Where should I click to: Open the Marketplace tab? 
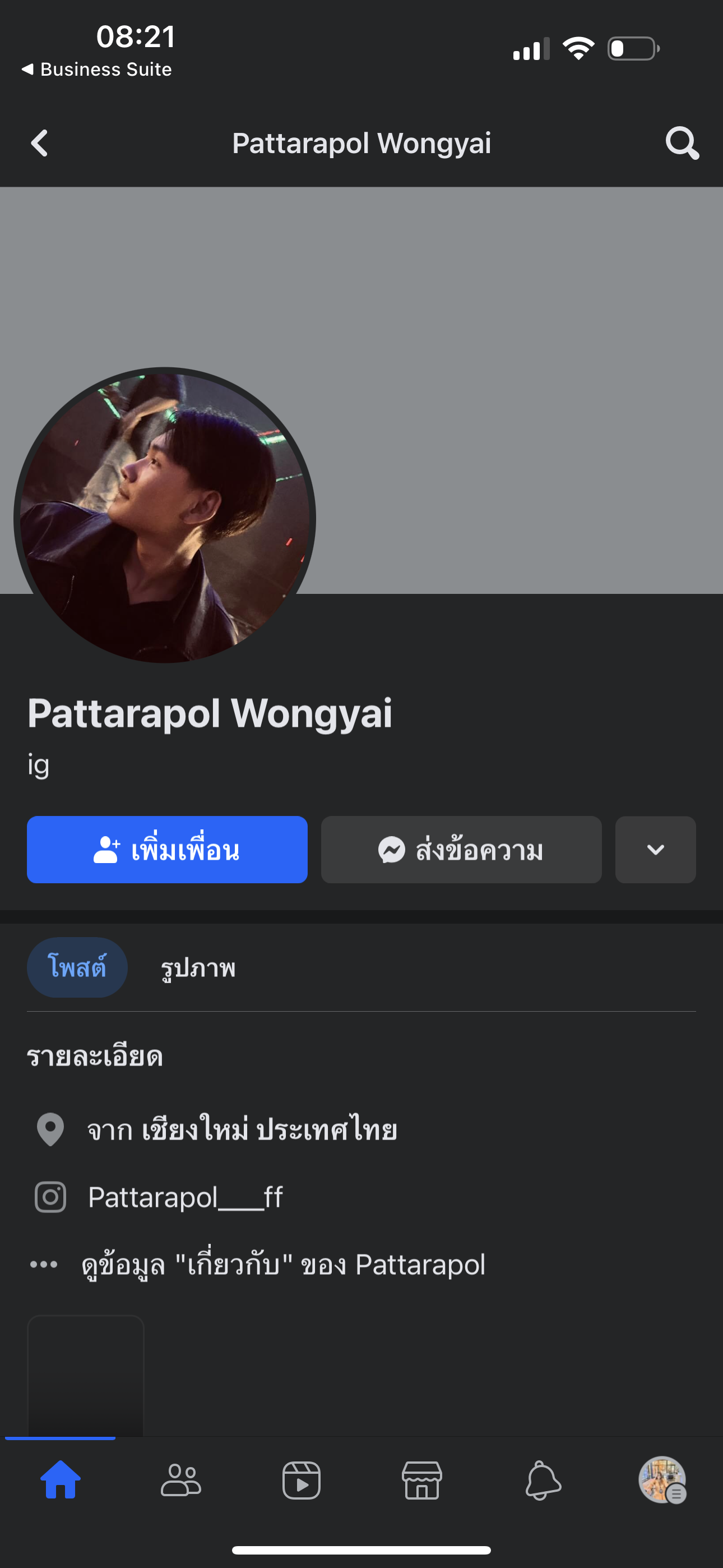pos(421,1480)
